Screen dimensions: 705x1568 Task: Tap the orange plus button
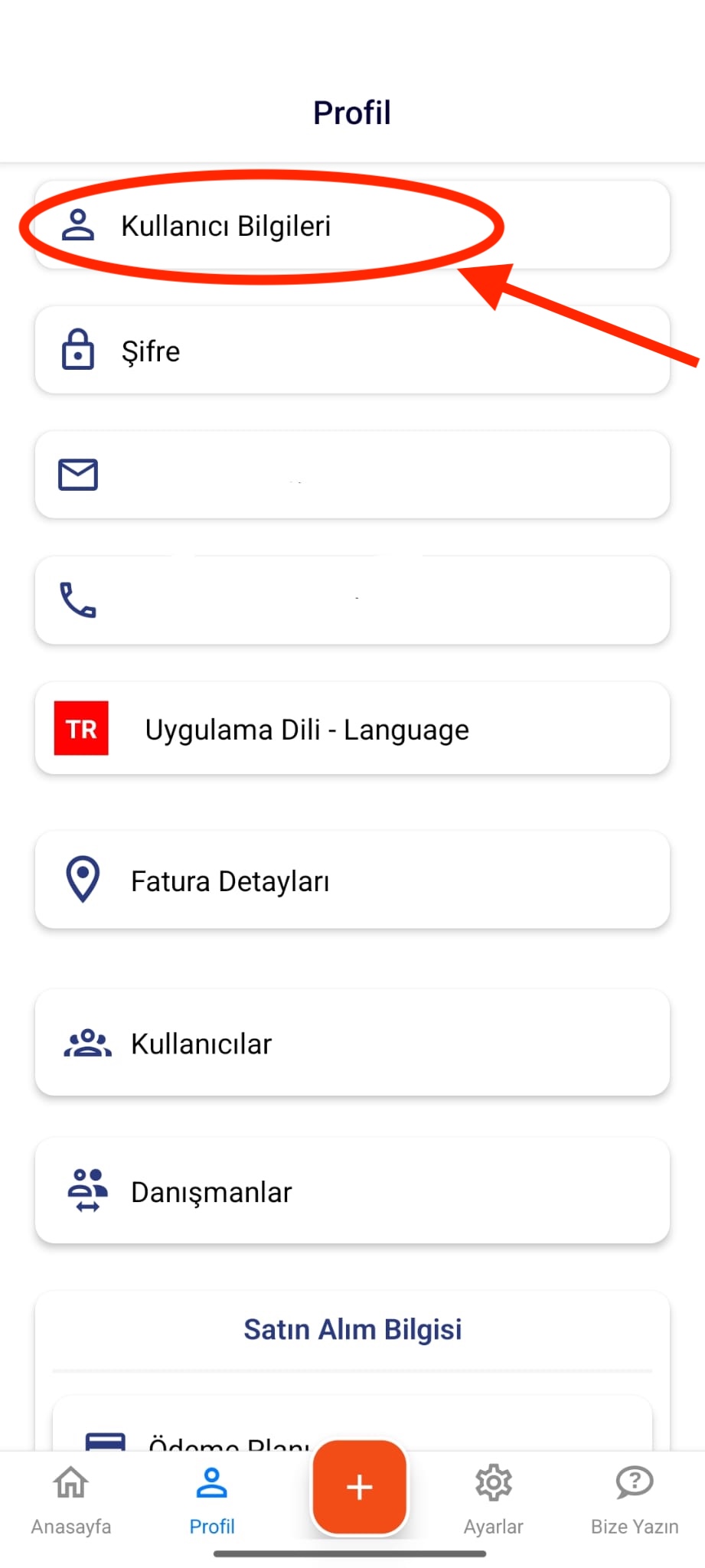coord(359,1487)
